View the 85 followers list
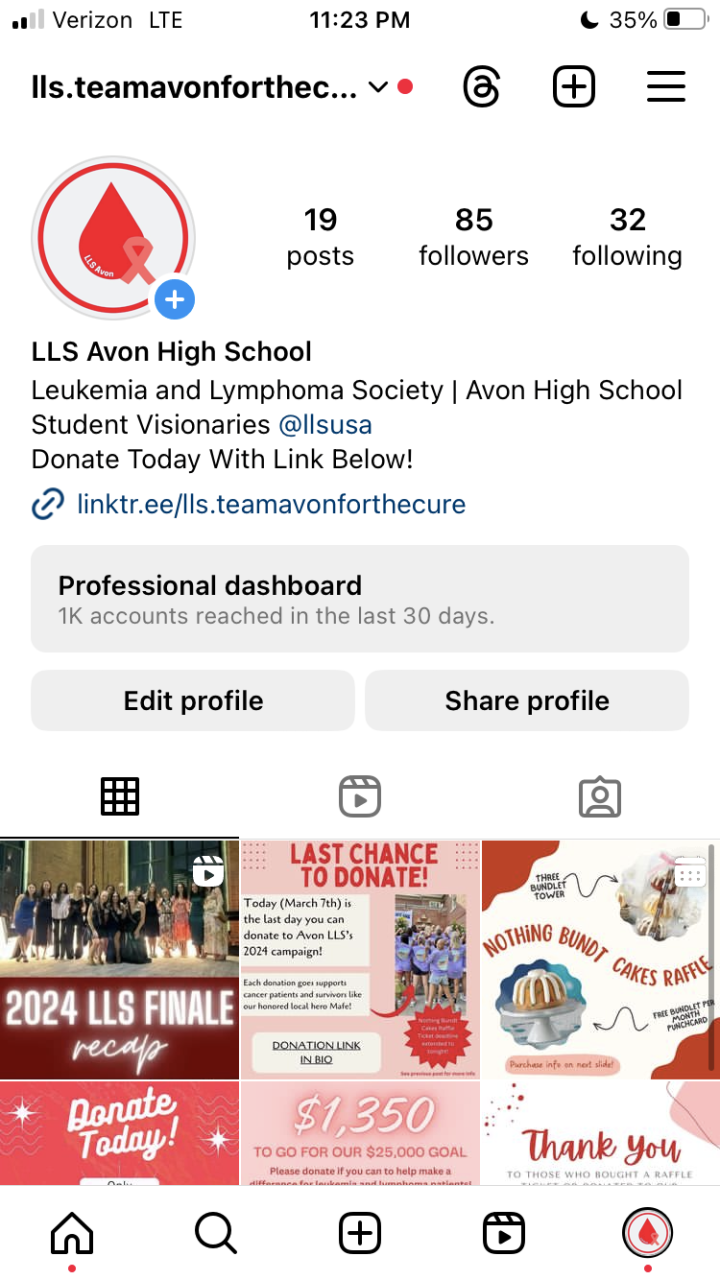 [x=473, y=237]
